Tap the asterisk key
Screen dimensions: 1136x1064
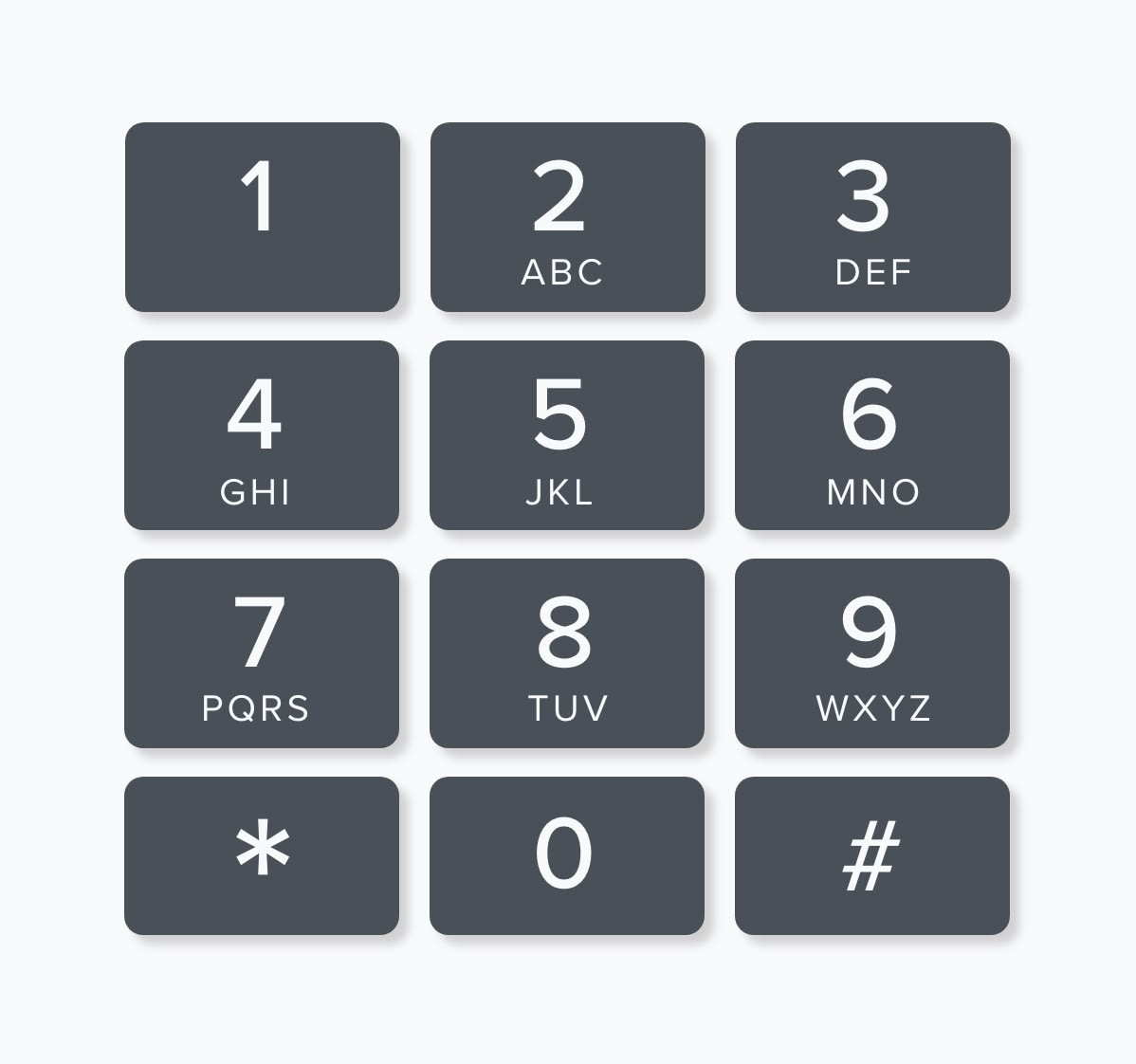(262, 855)
